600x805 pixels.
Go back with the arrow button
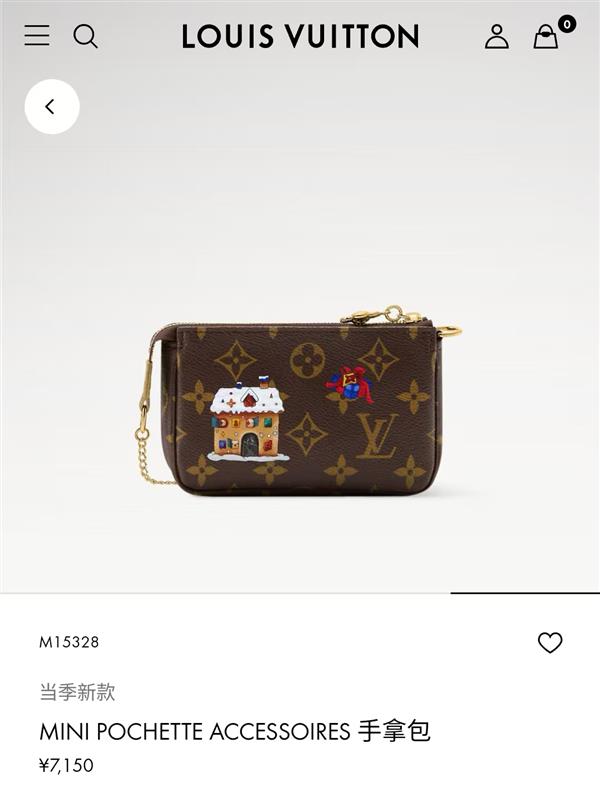click(x=51, y=107)
